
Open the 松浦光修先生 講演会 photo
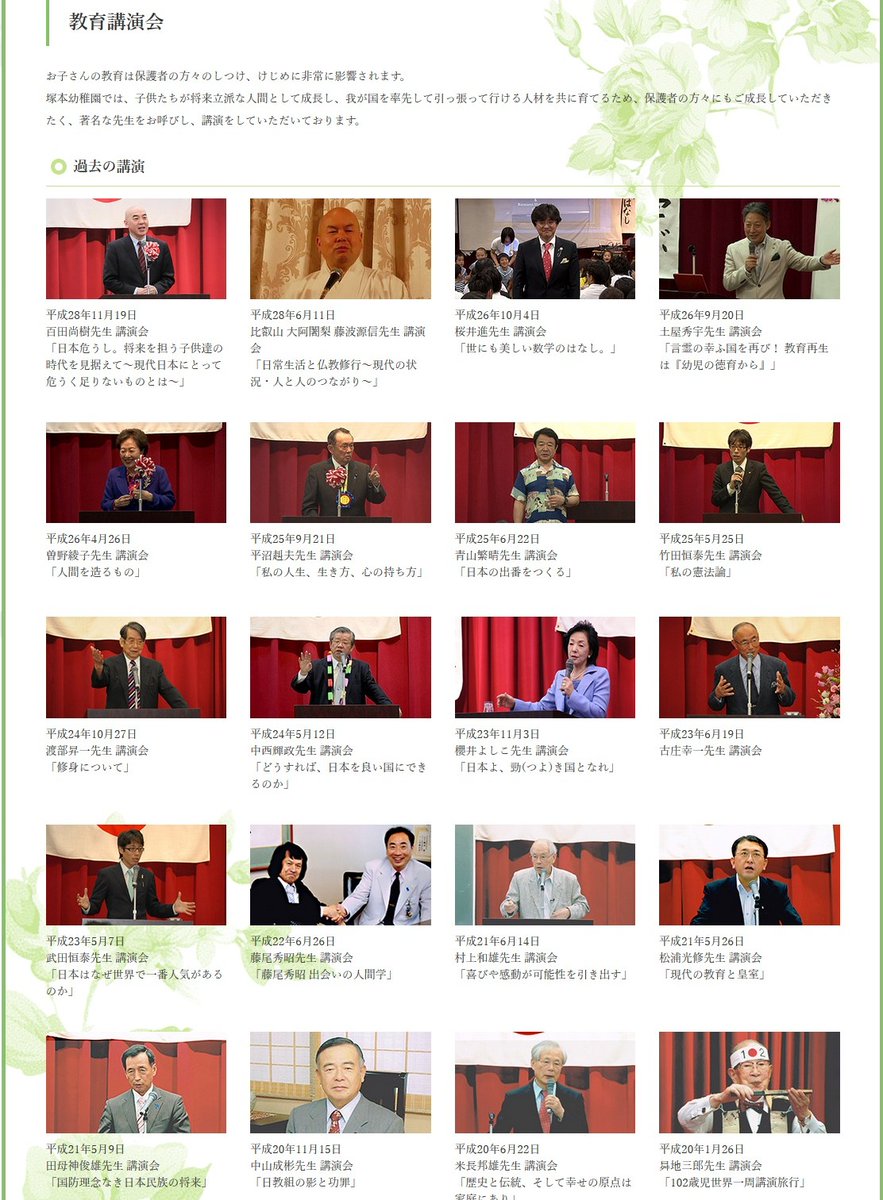749,875
